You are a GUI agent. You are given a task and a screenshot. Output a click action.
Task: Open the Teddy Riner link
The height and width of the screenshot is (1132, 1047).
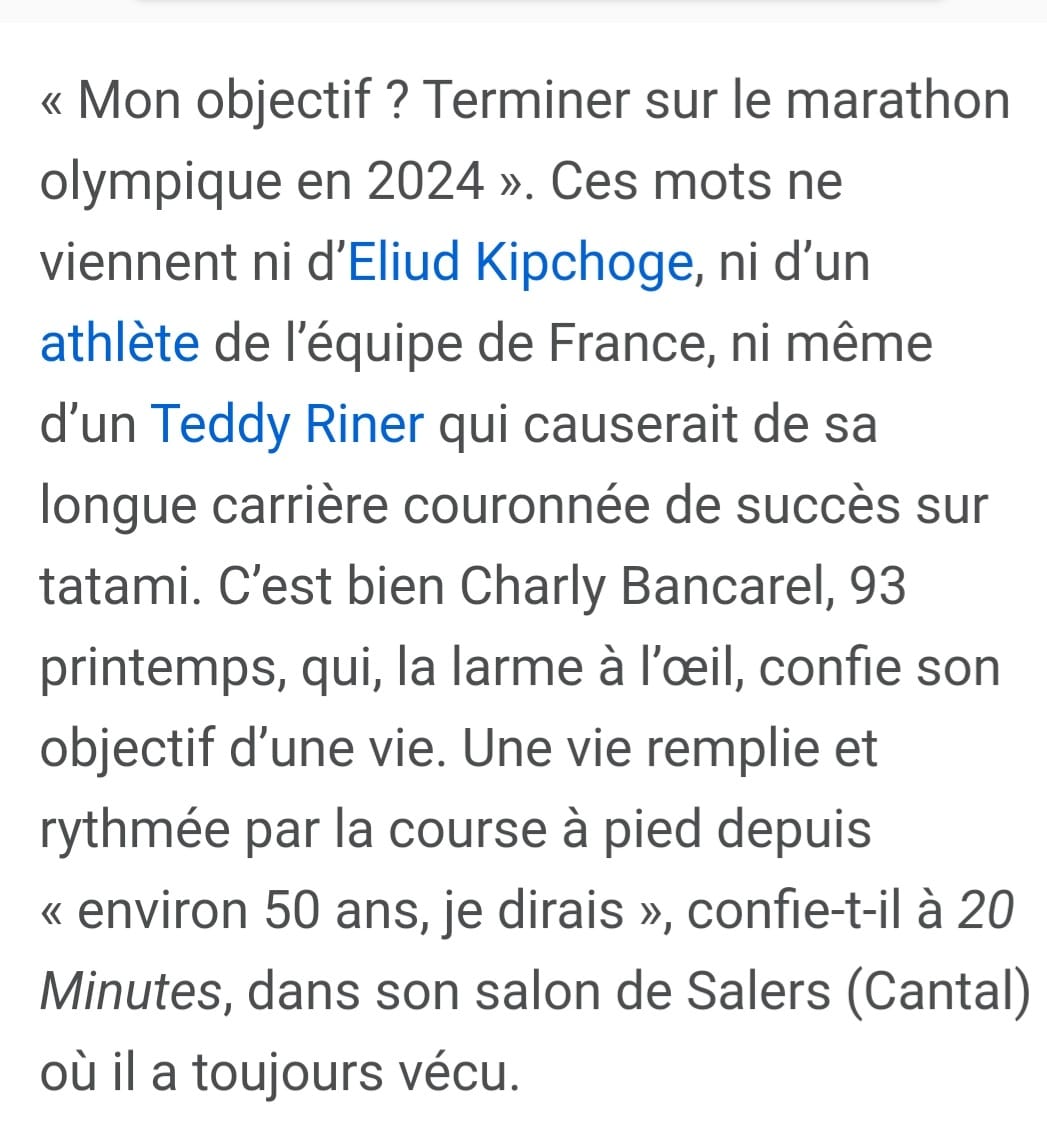(288, 424)
